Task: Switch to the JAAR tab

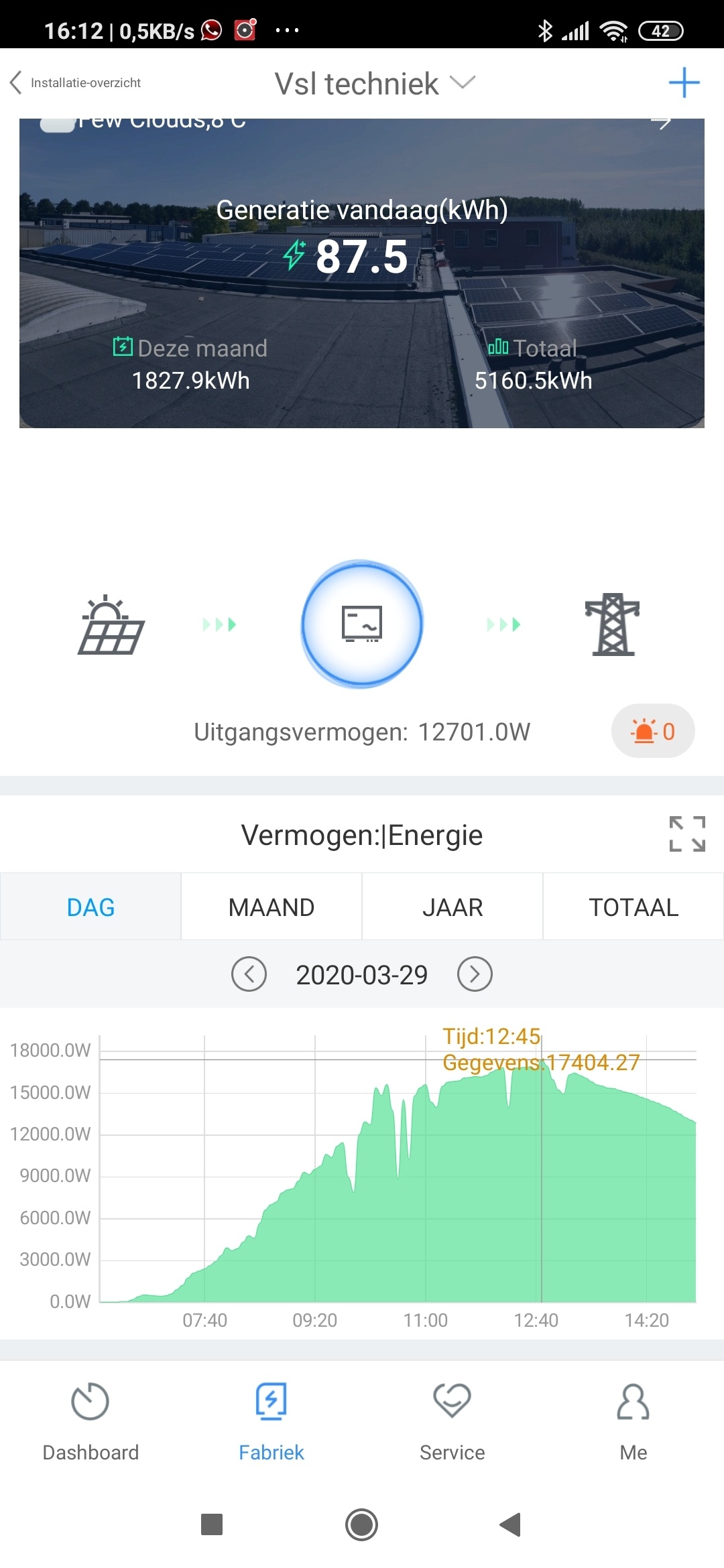Action: pos(452,907)
